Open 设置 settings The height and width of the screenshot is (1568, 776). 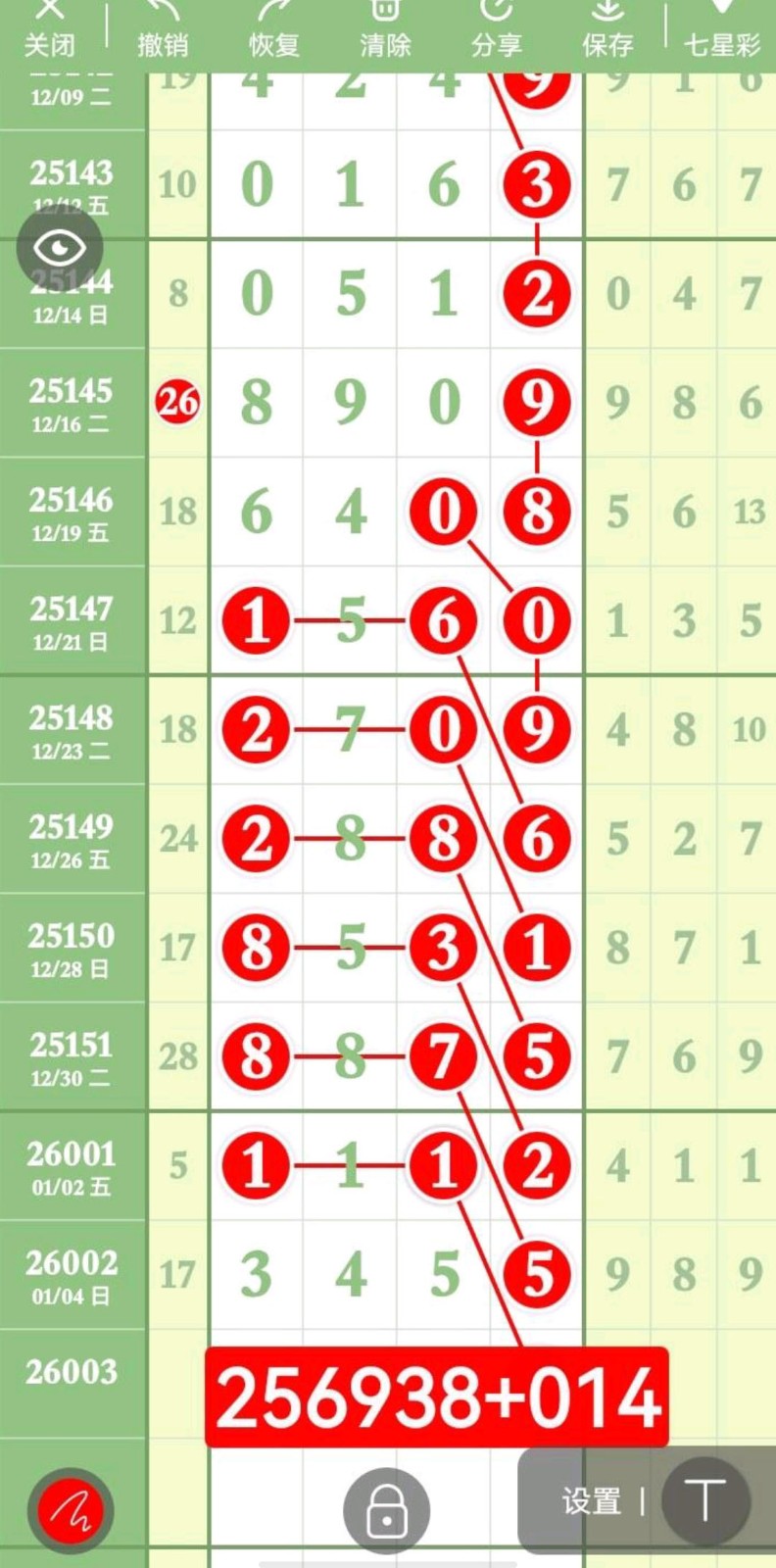[x=591, y=1501]
